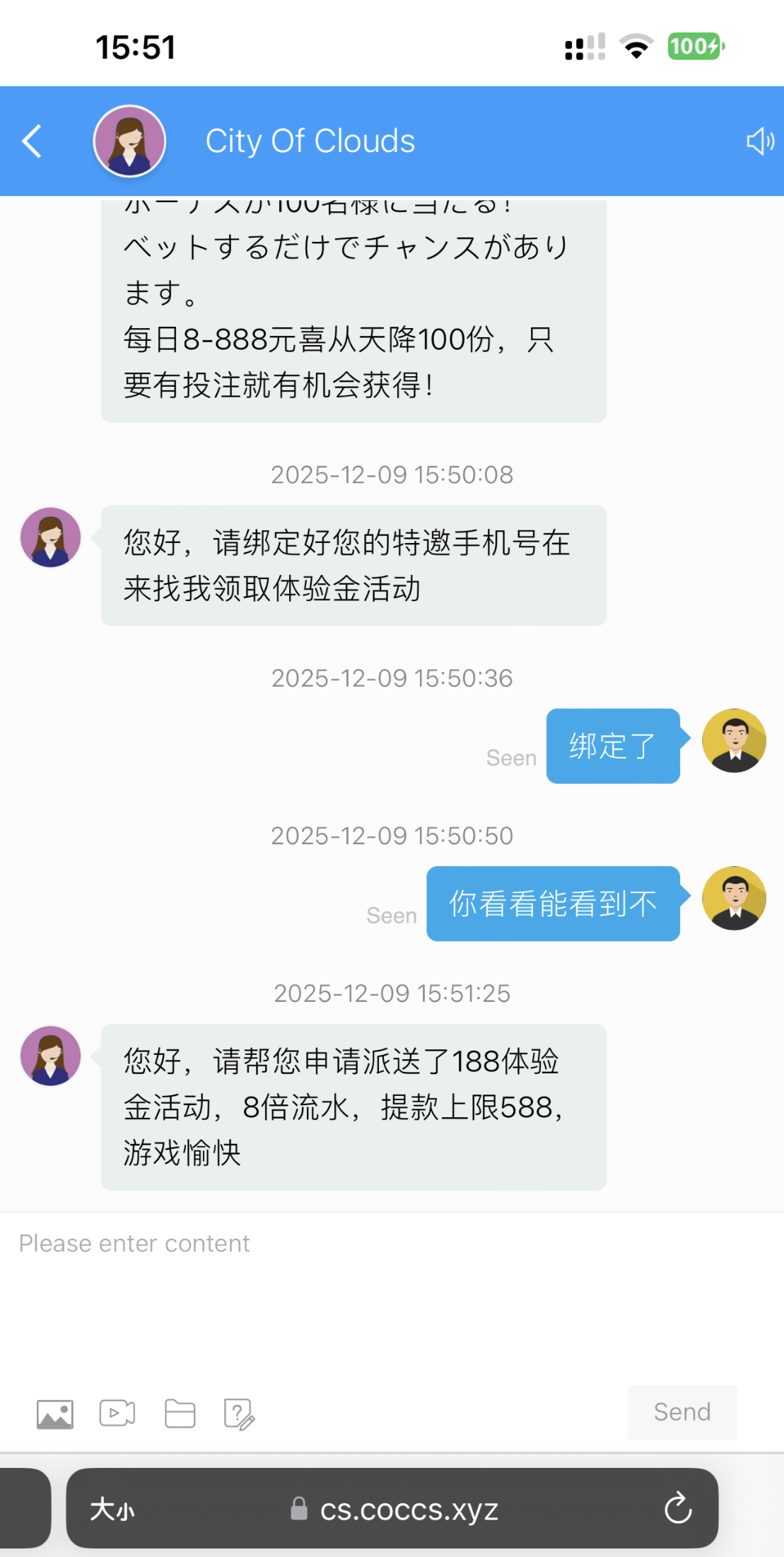Attach an image to the chat
Viewport: 784px width, 1557px height.
point(55,1414)
